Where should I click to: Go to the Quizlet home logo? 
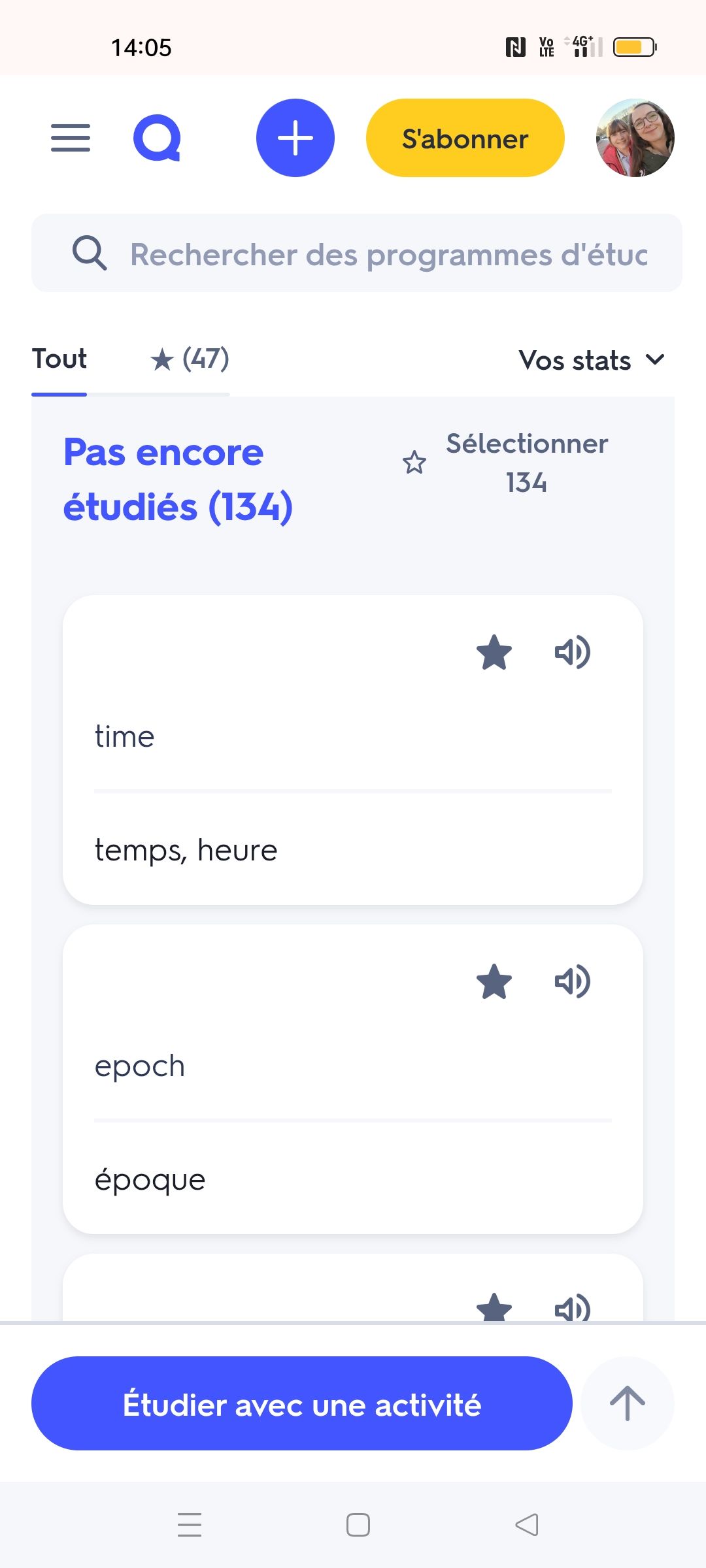point(157,138)
